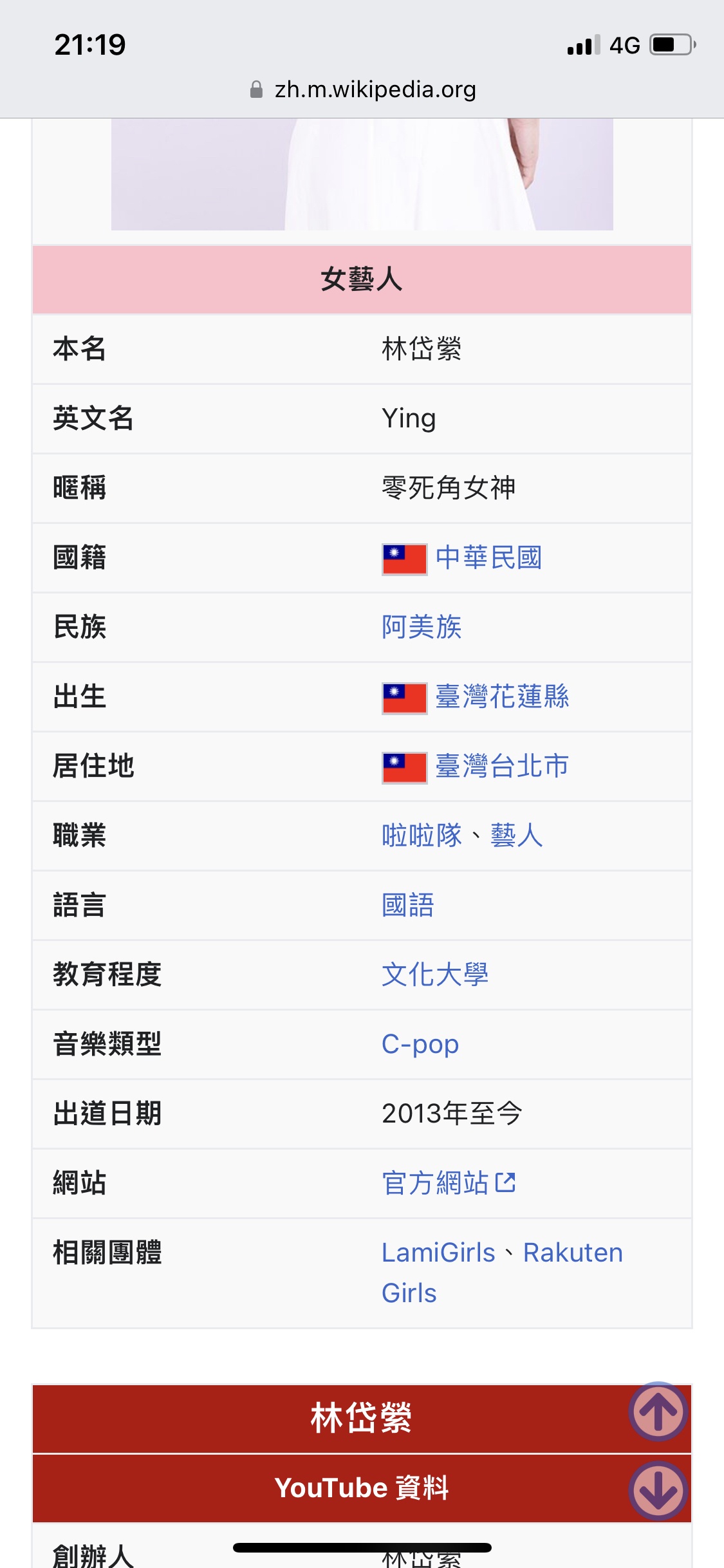
Task: Visit the 官方網站 external link
Action: [x=449, y=1183]
